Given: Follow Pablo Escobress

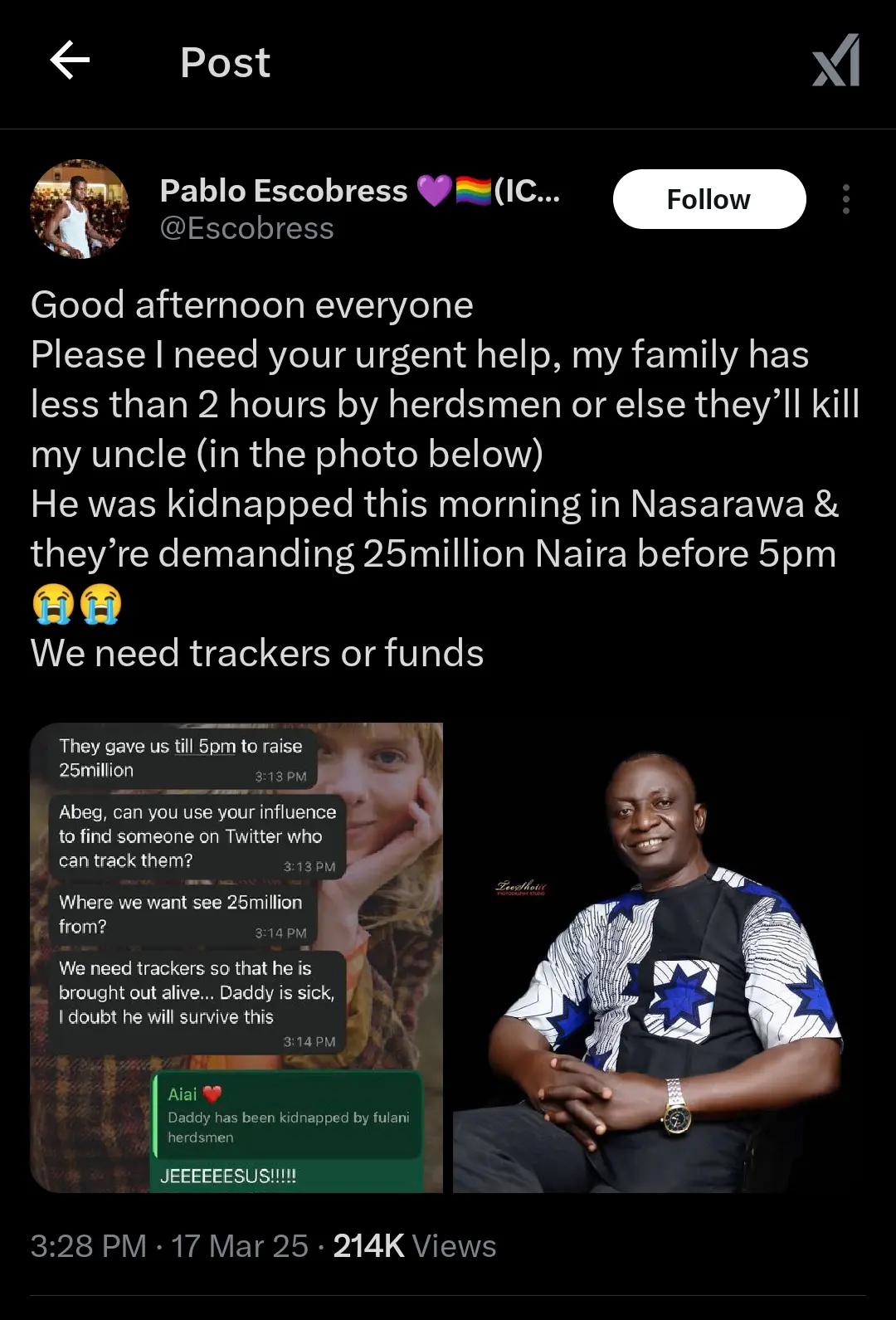Looking at the screenshot, I should pos(709,199).
